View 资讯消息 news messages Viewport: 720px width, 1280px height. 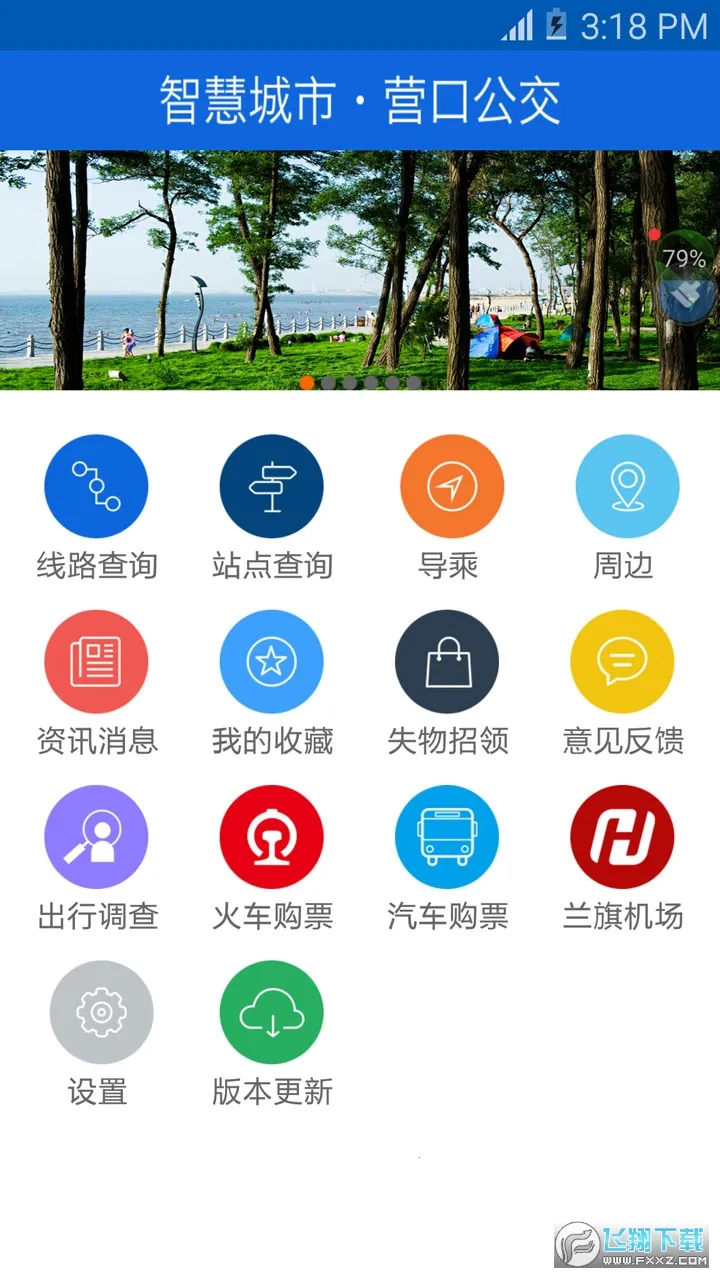(96, 662)
